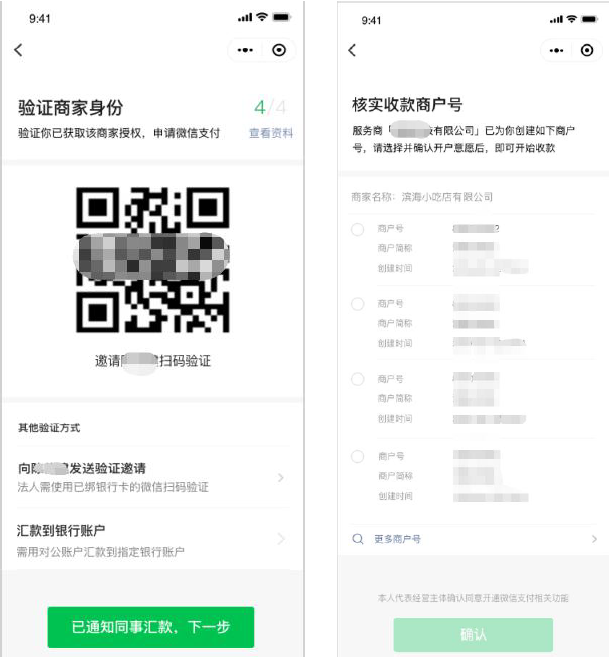613x658 pixels.
Task: Tap the 确认 button
Action: click(x=473, y=634)
